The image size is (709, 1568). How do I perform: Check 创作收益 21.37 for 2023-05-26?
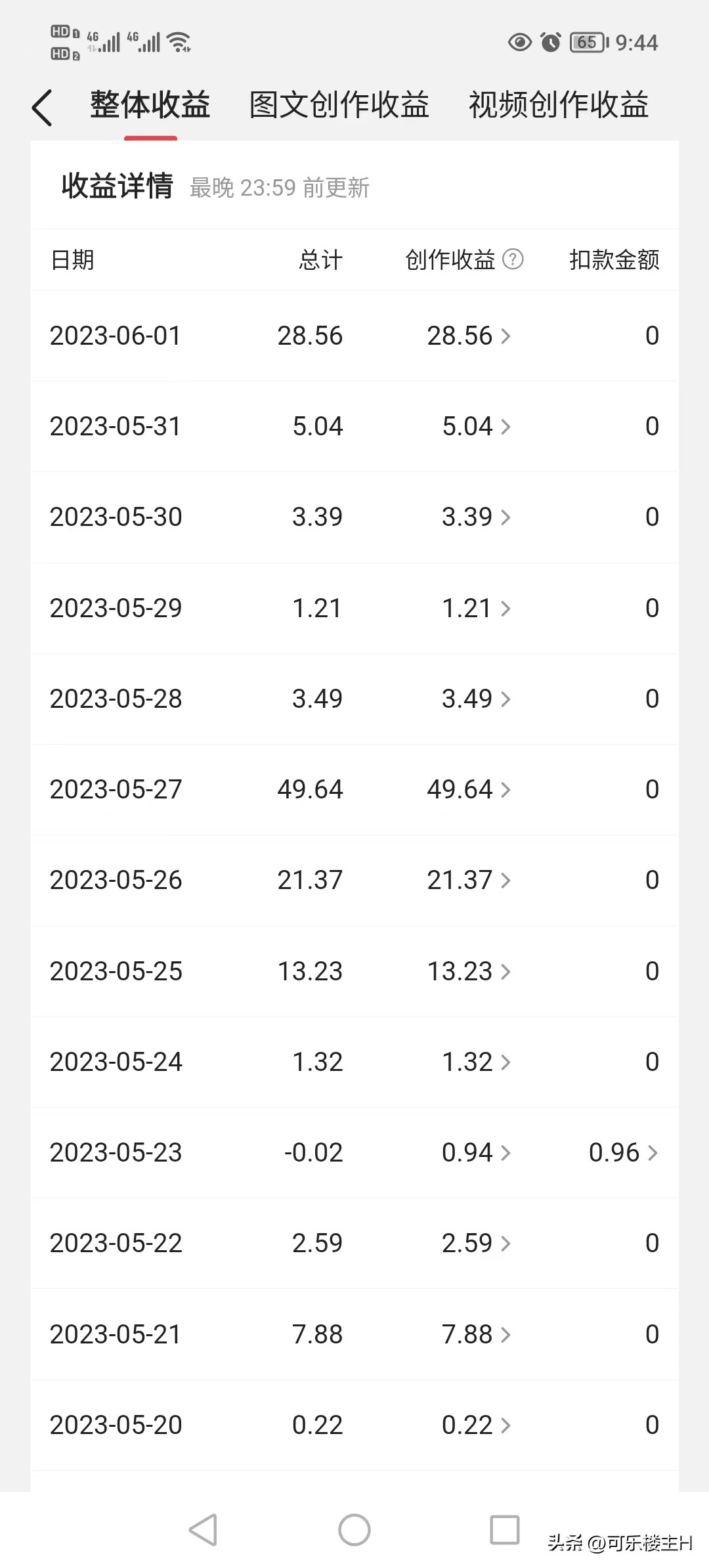pos(469,881)
